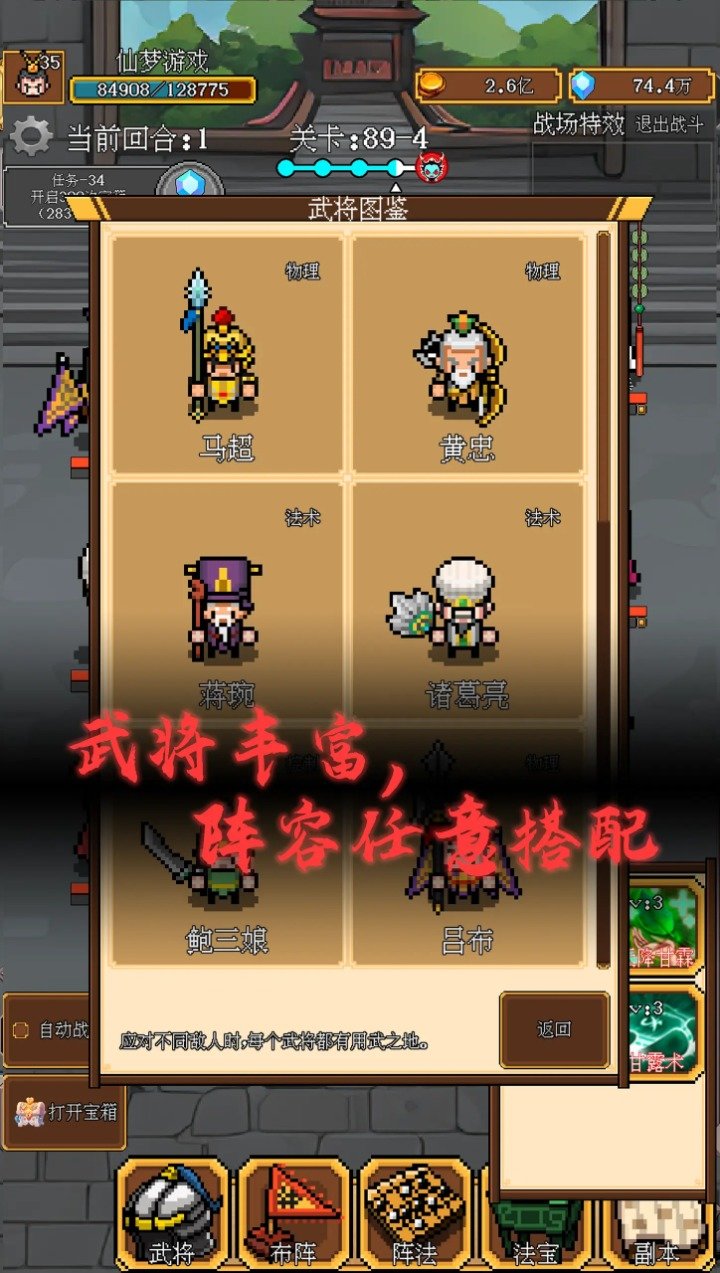Select the 马超 general card
The height and width of the screenshot is (1273, 720).
[227, 355]
